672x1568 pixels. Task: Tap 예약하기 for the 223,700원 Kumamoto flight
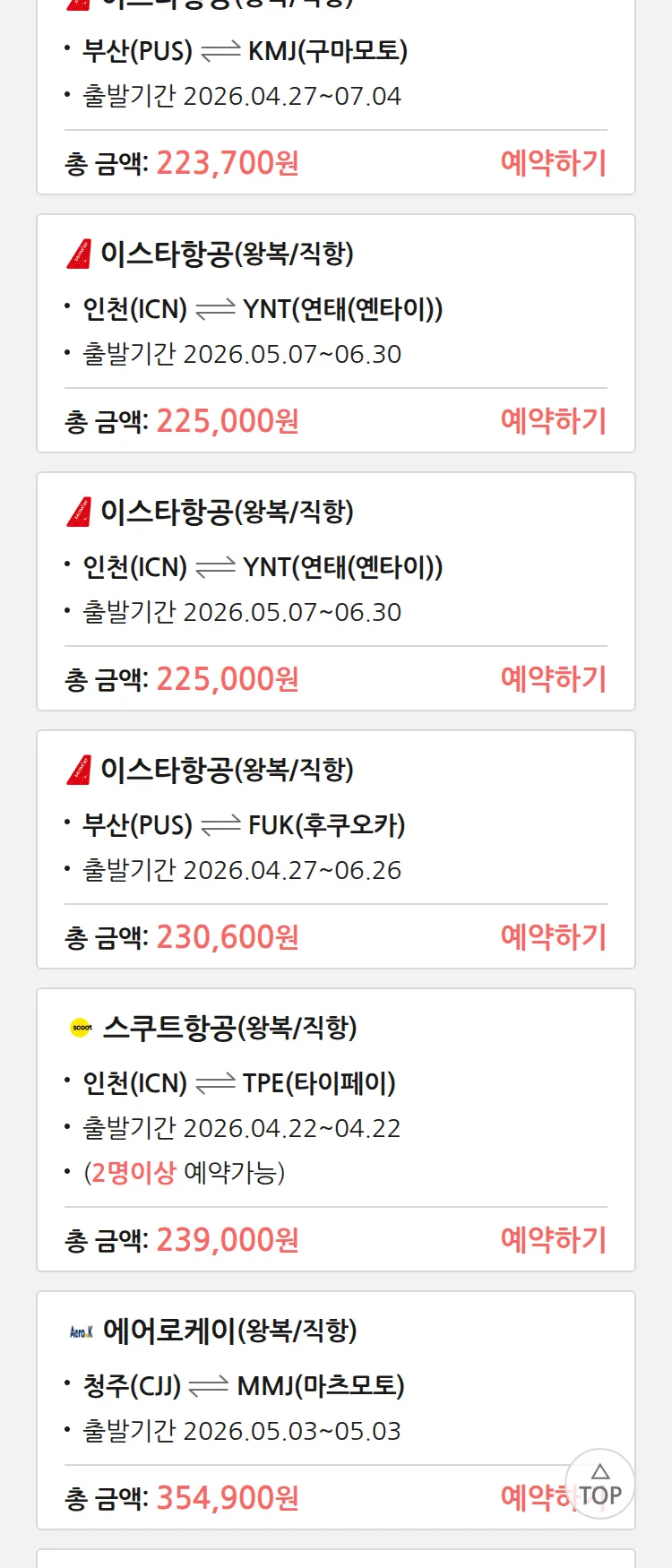click(x=553, y=163)
